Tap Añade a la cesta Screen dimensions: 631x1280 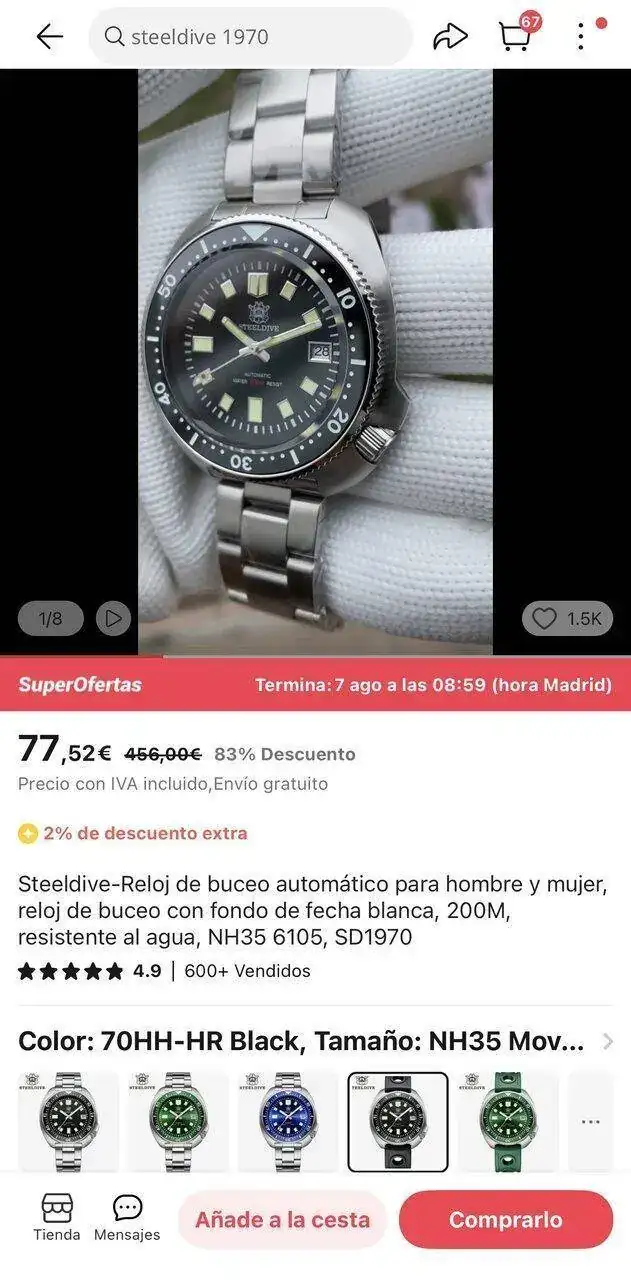click(282, 1219)
